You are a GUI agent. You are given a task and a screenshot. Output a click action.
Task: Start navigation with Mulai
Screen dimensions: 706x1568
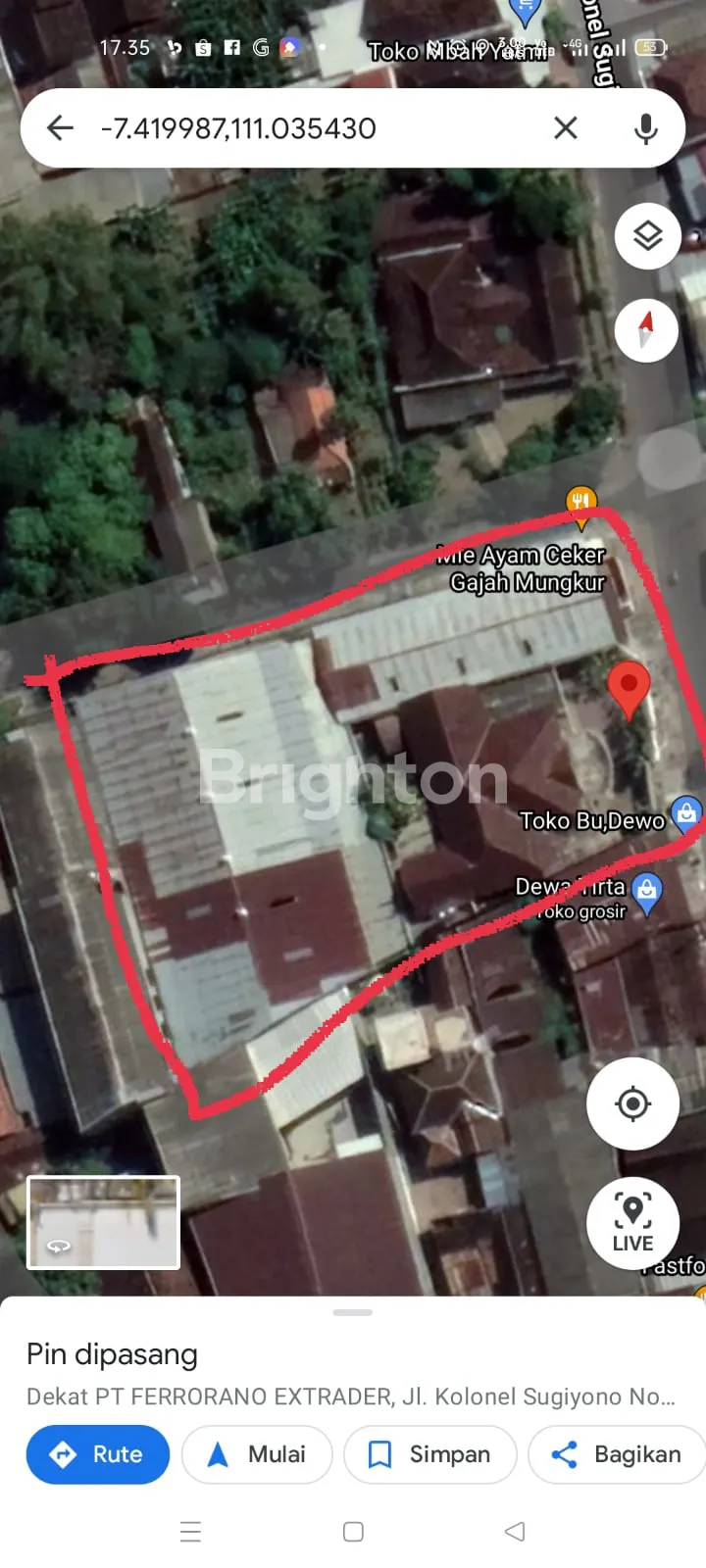257,1454
